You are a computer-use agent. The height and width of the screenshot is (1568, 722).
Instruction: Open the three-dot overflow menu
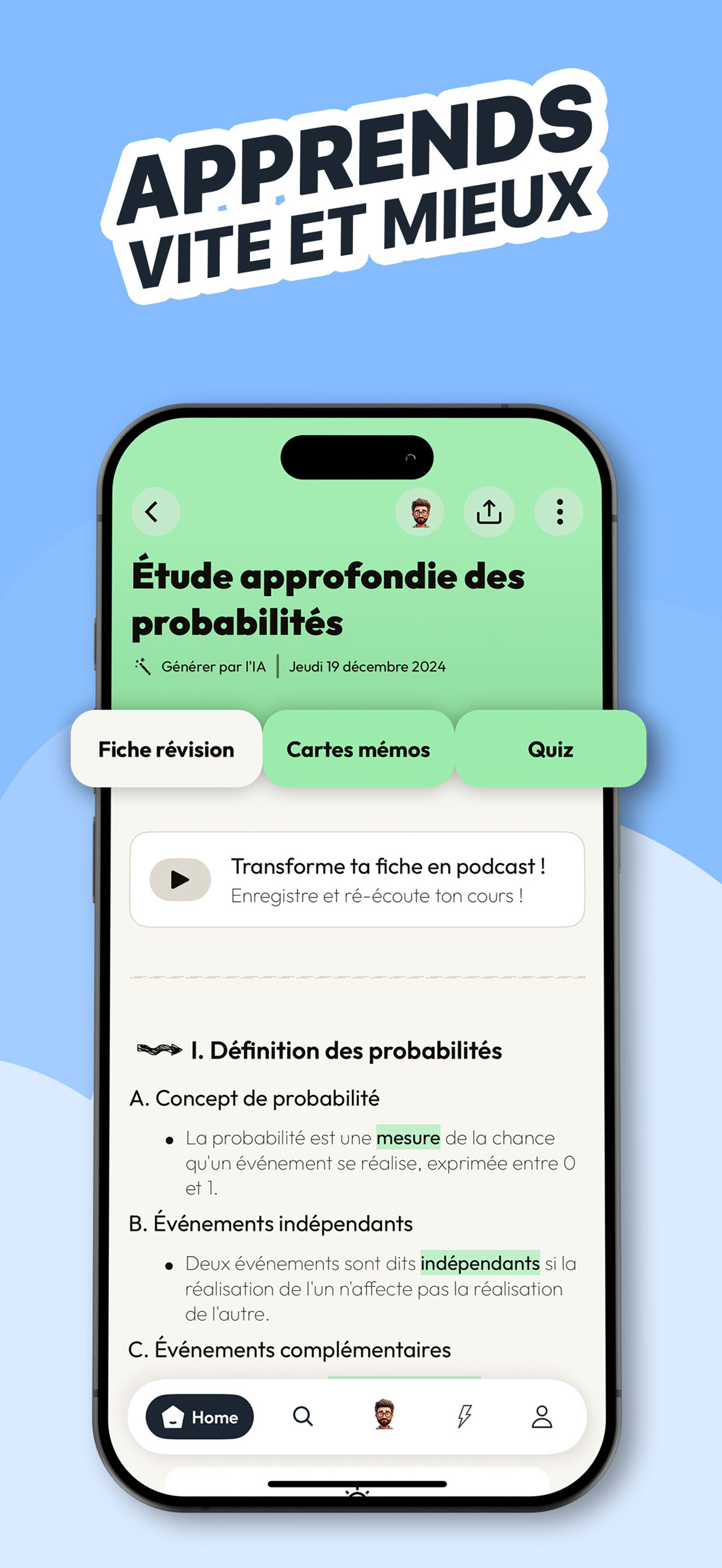(560, 511)
